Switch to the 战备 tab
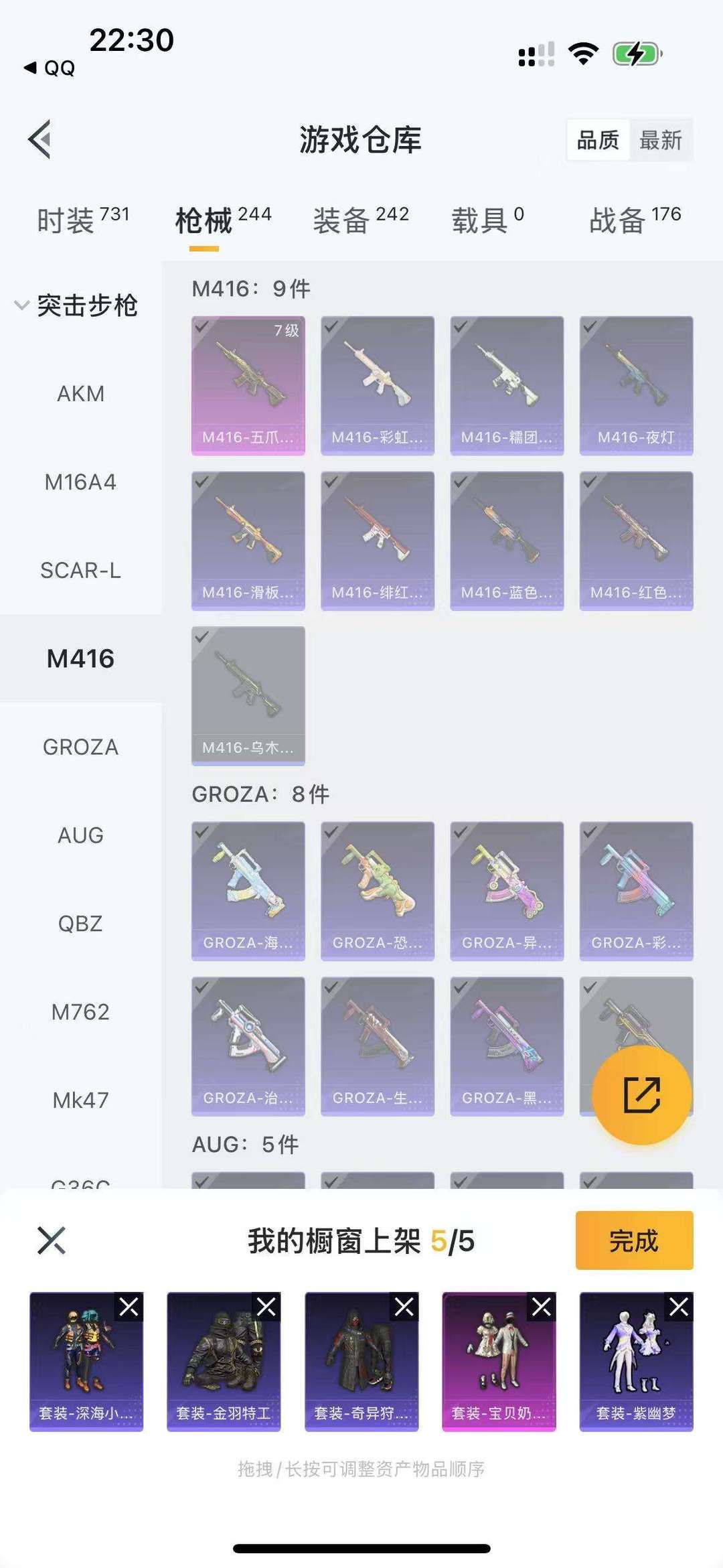This screenshot has width=723, height=1568. pyautogui.click(x=635, y=220)
